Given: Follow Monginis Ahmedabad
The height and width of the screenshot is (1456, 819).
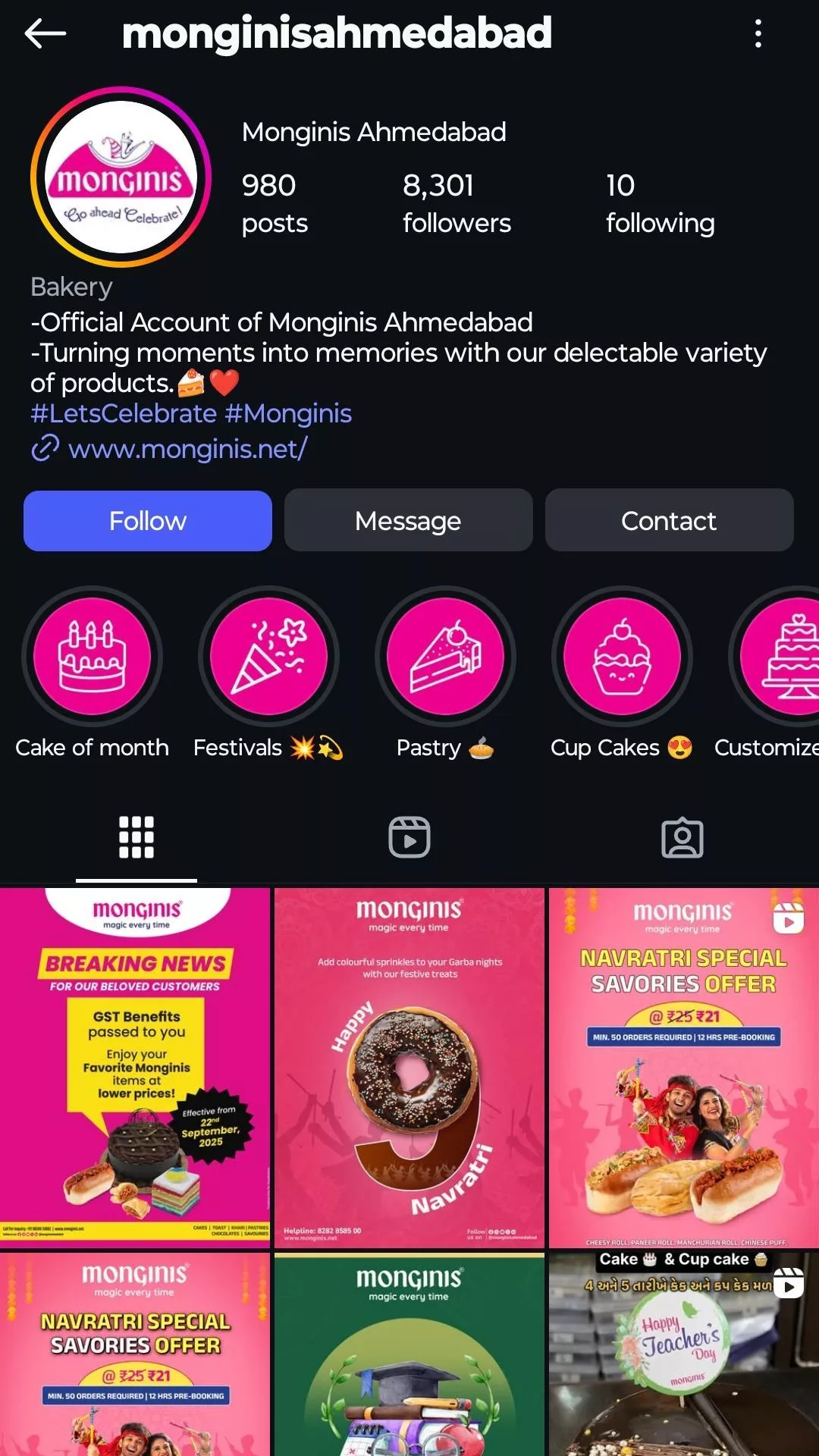Looking at the screenshot, I should (x=148, y=521).
